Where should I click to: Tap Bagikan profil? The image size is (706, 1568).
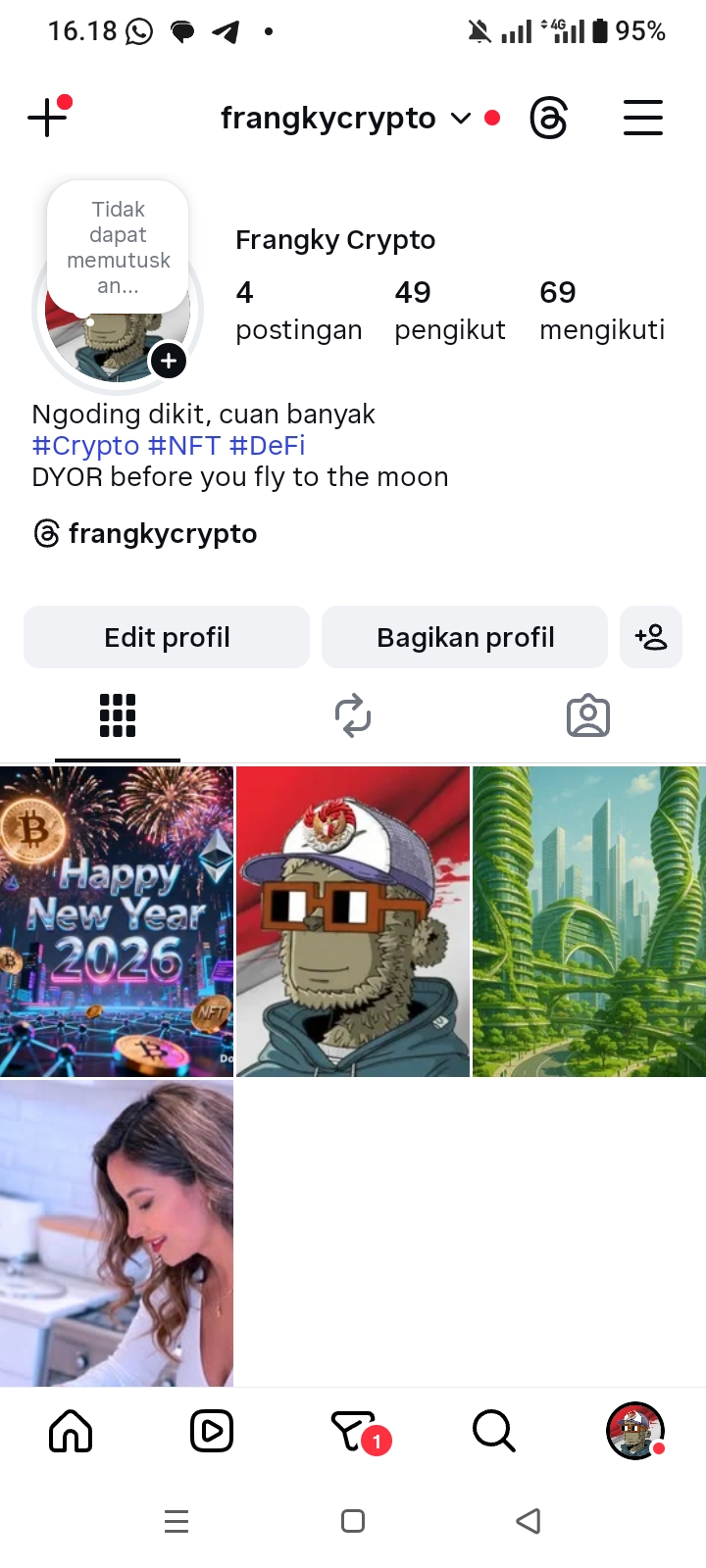[465, 638]
